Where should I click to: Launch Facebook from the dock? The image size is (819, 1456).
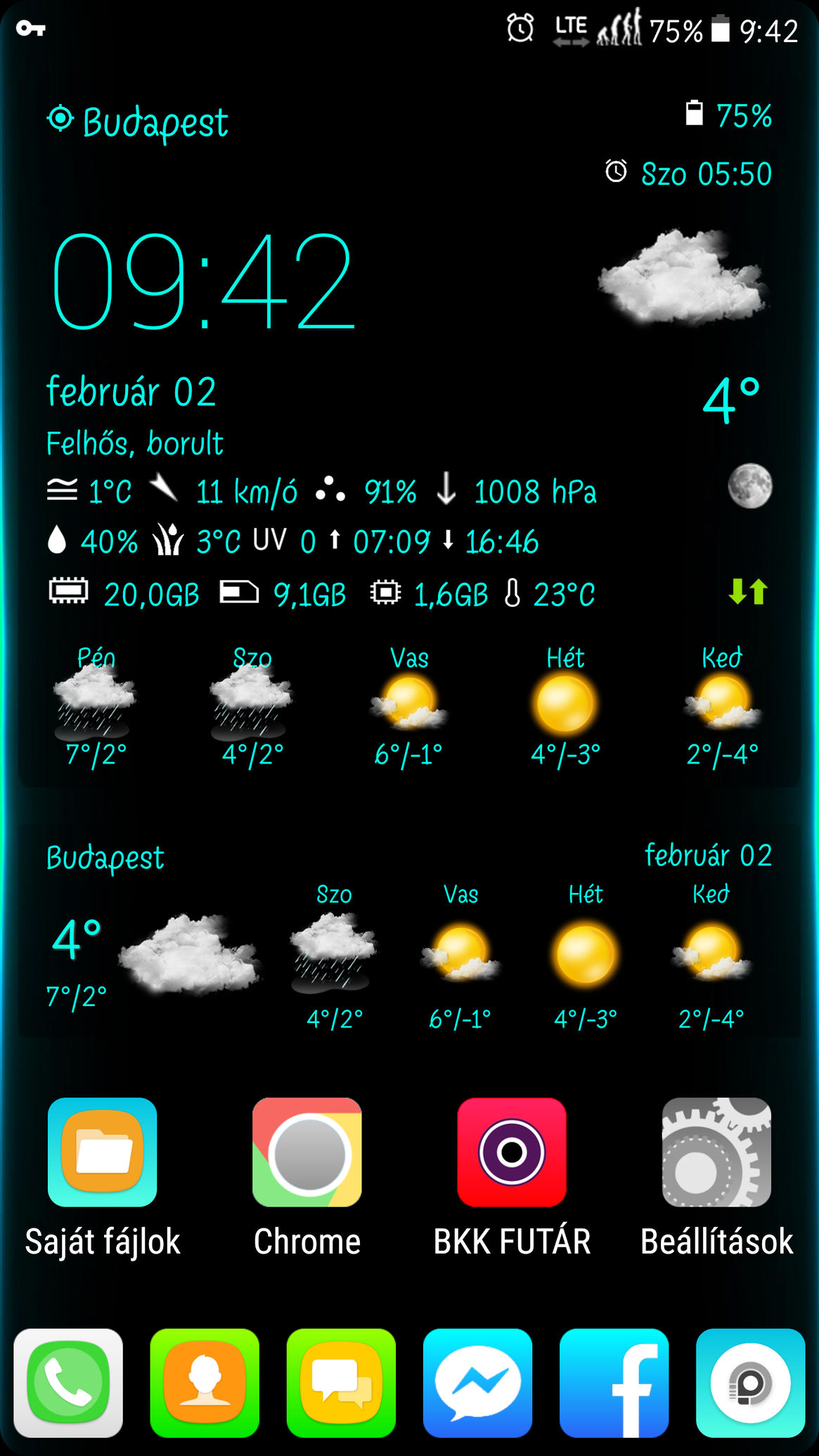[614, 1383]
